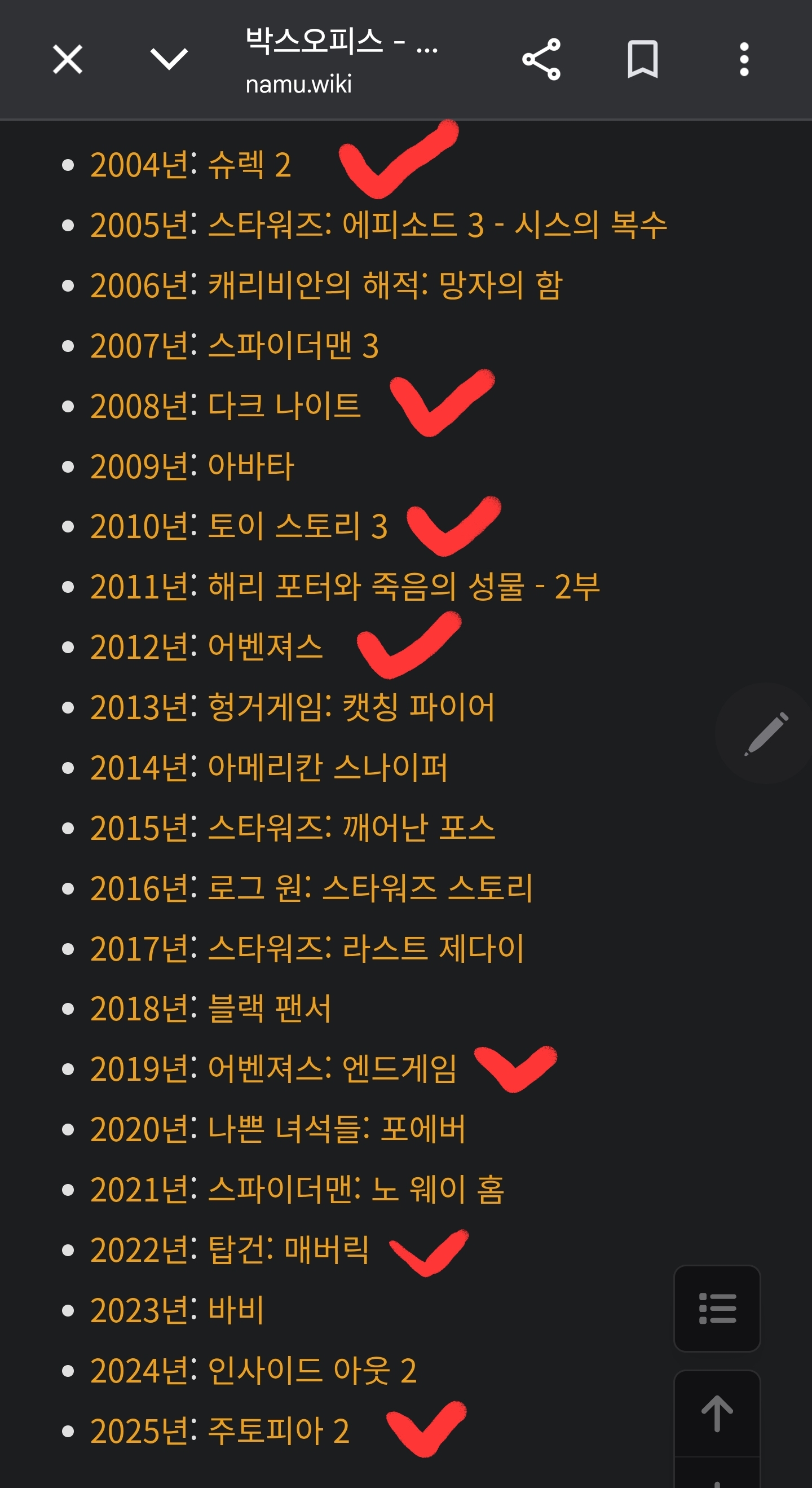Open the 2004년: 슈렉 2 link
Screen dimensions: 812x1488
point(191,165)
